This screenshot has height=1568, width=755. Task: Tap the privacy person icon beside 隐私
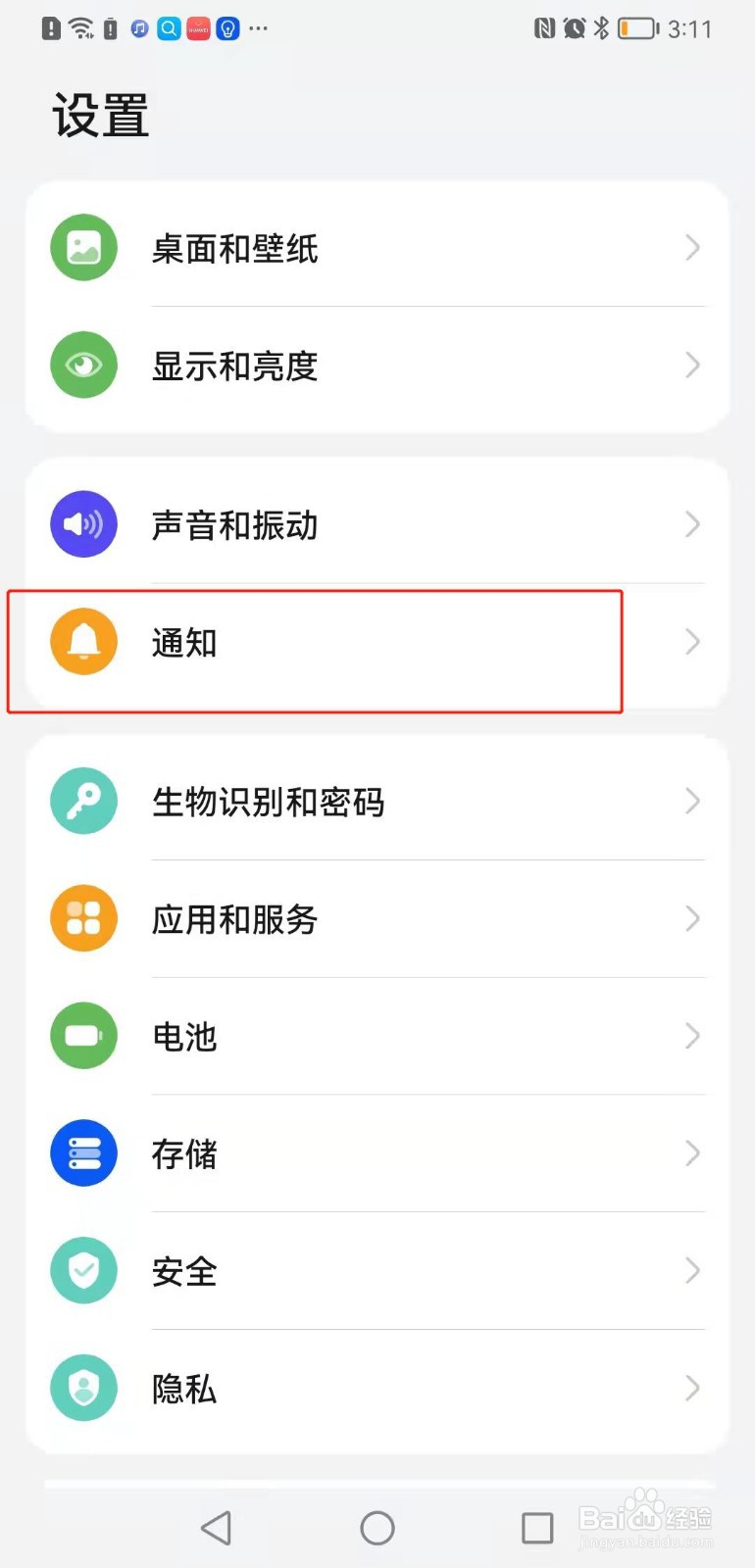point(83,1389)
